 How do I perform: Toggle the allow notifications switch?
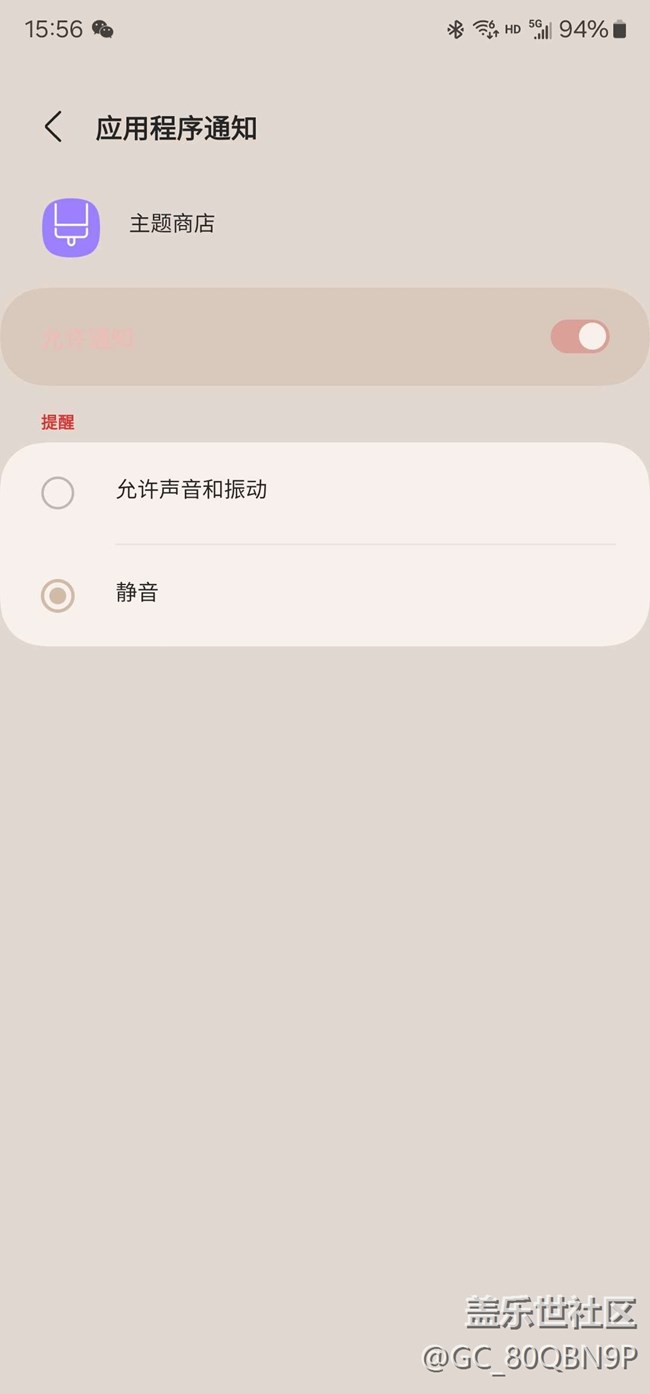579,337
